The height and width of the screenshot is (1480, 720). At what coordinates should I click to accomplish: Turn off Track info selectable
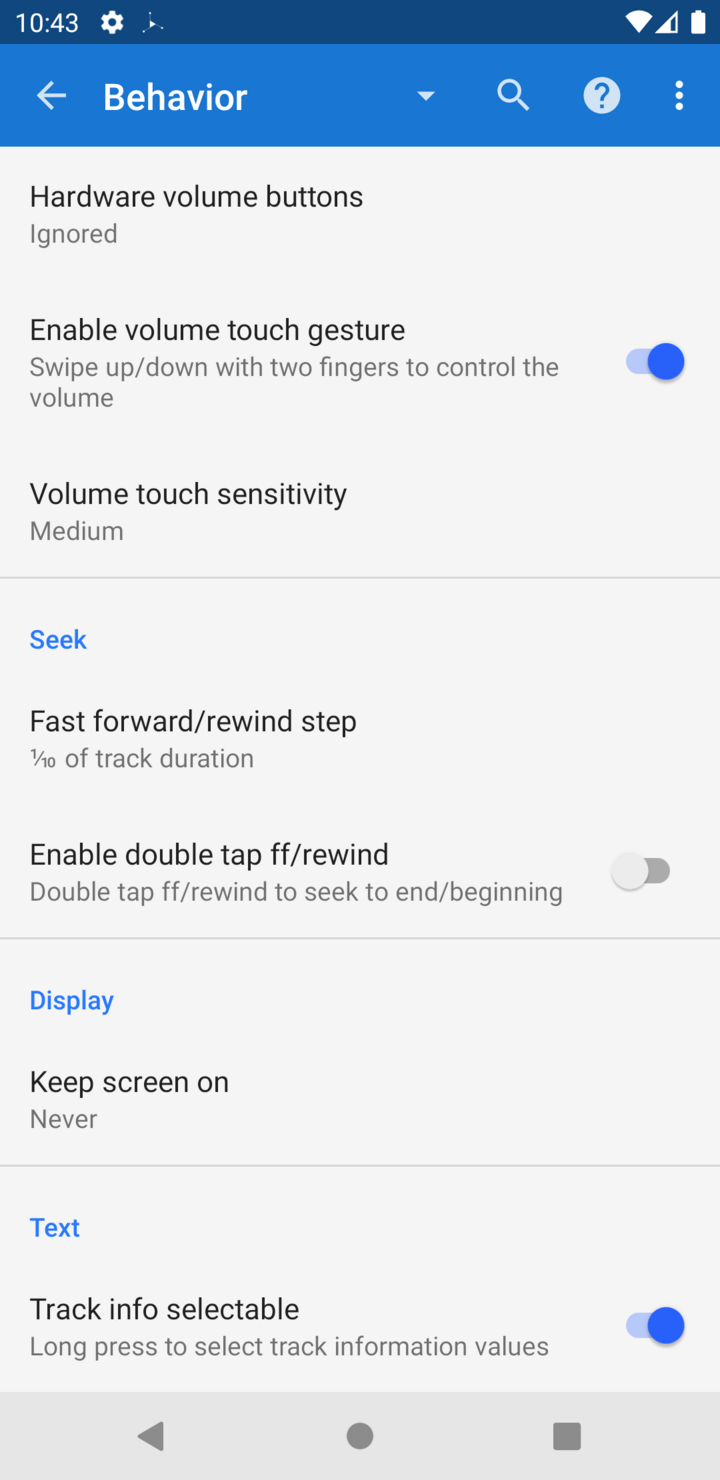655,1326
